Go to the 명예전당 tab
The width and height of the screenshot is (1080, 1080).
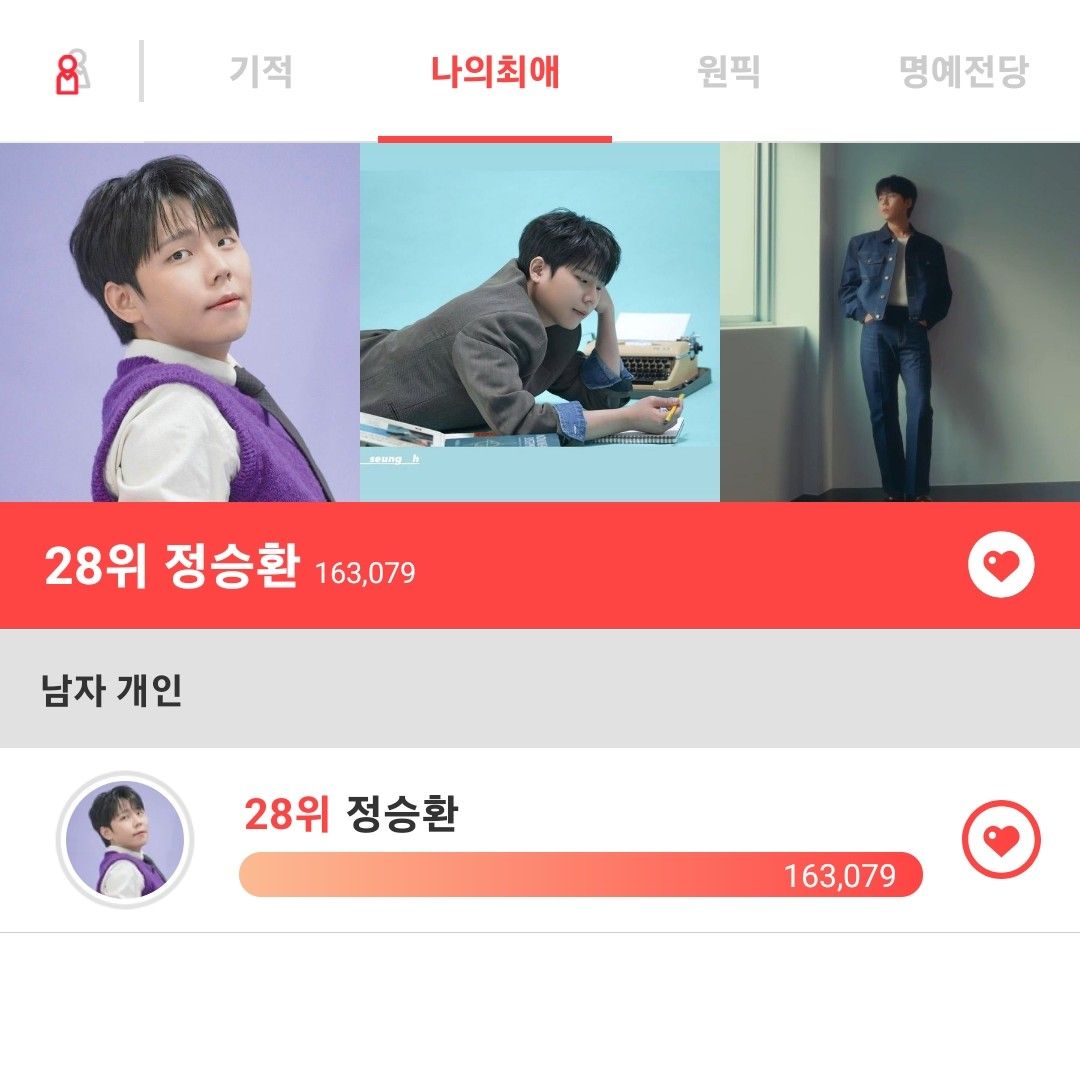pyautogui.click(x=964, y=72)
